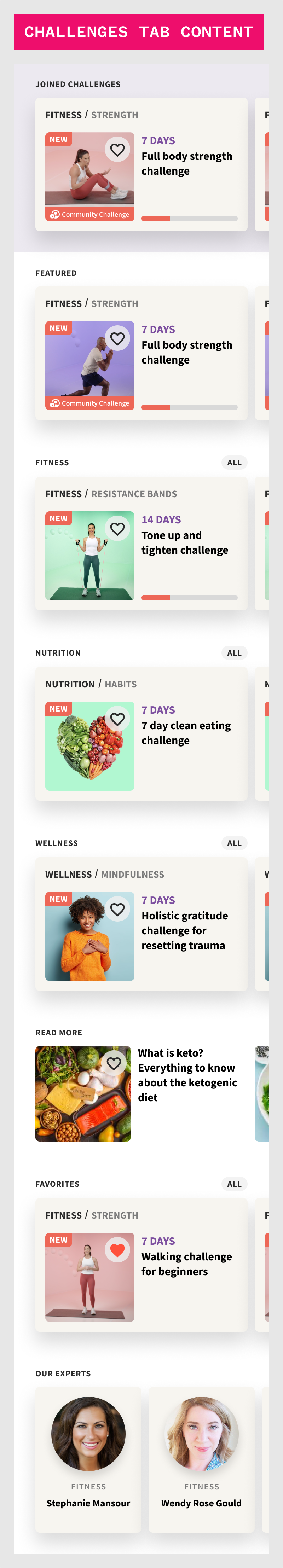Open expert Stephanie Mansour's profile
Screen dimensions: 283x1568
pyautogui.click(x=88, y=1459)
